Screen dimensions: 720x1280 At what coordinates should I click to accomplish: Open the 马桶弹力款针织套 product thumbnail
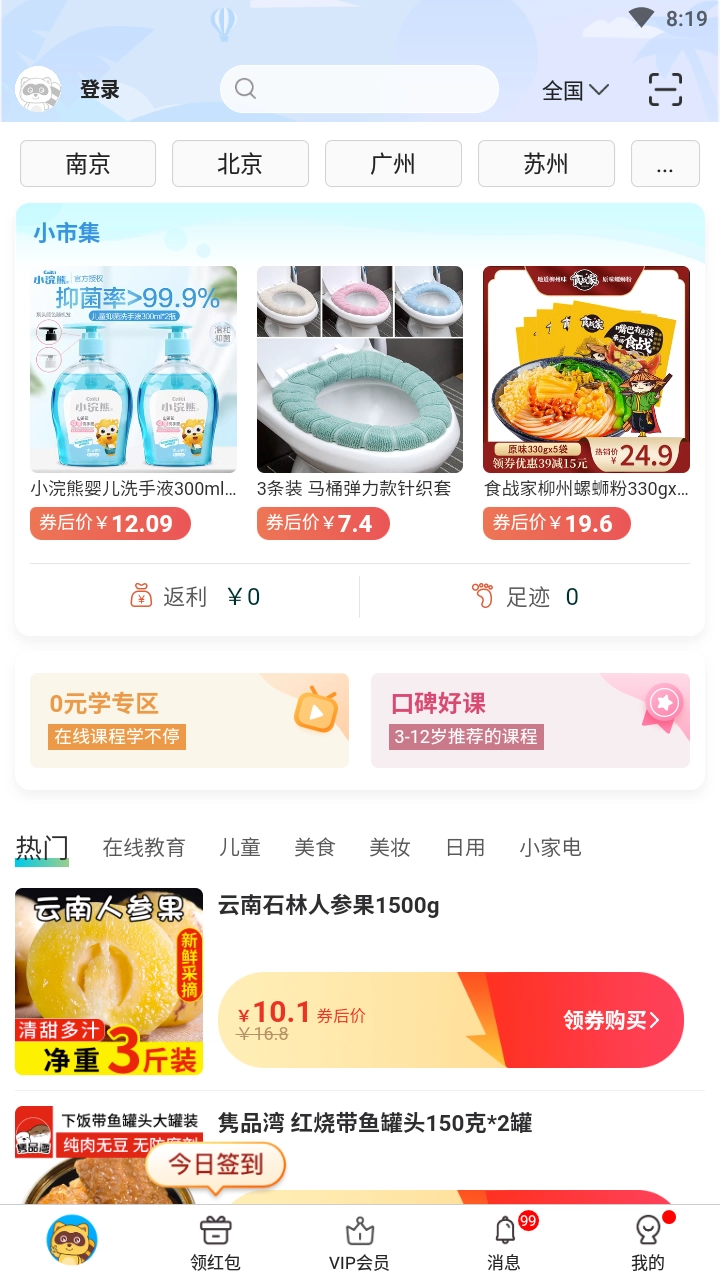click(360, 368)
